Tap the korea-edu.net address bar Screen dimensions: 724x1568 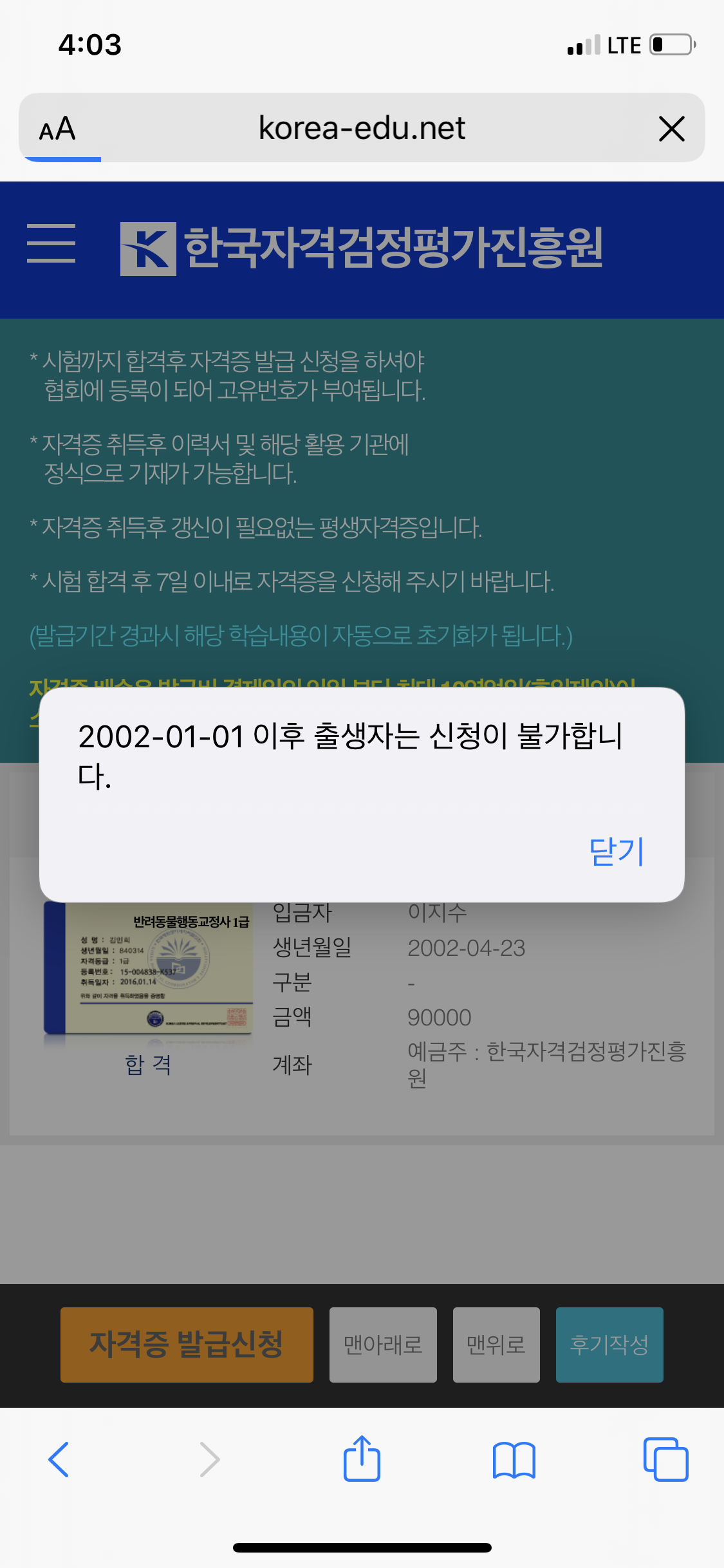tap(362, 127)
